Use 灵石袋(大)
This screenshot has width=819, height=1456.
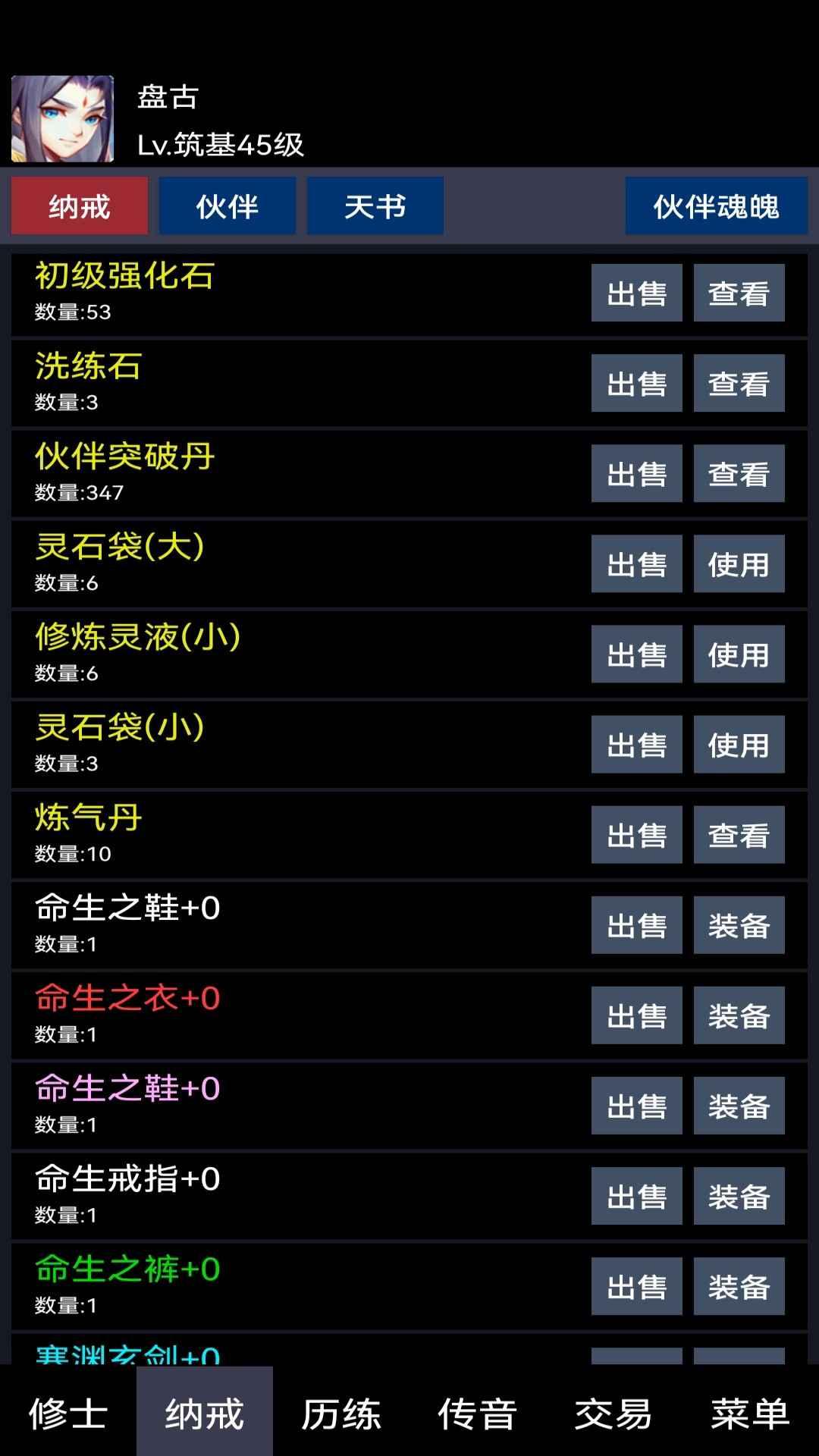739,564
